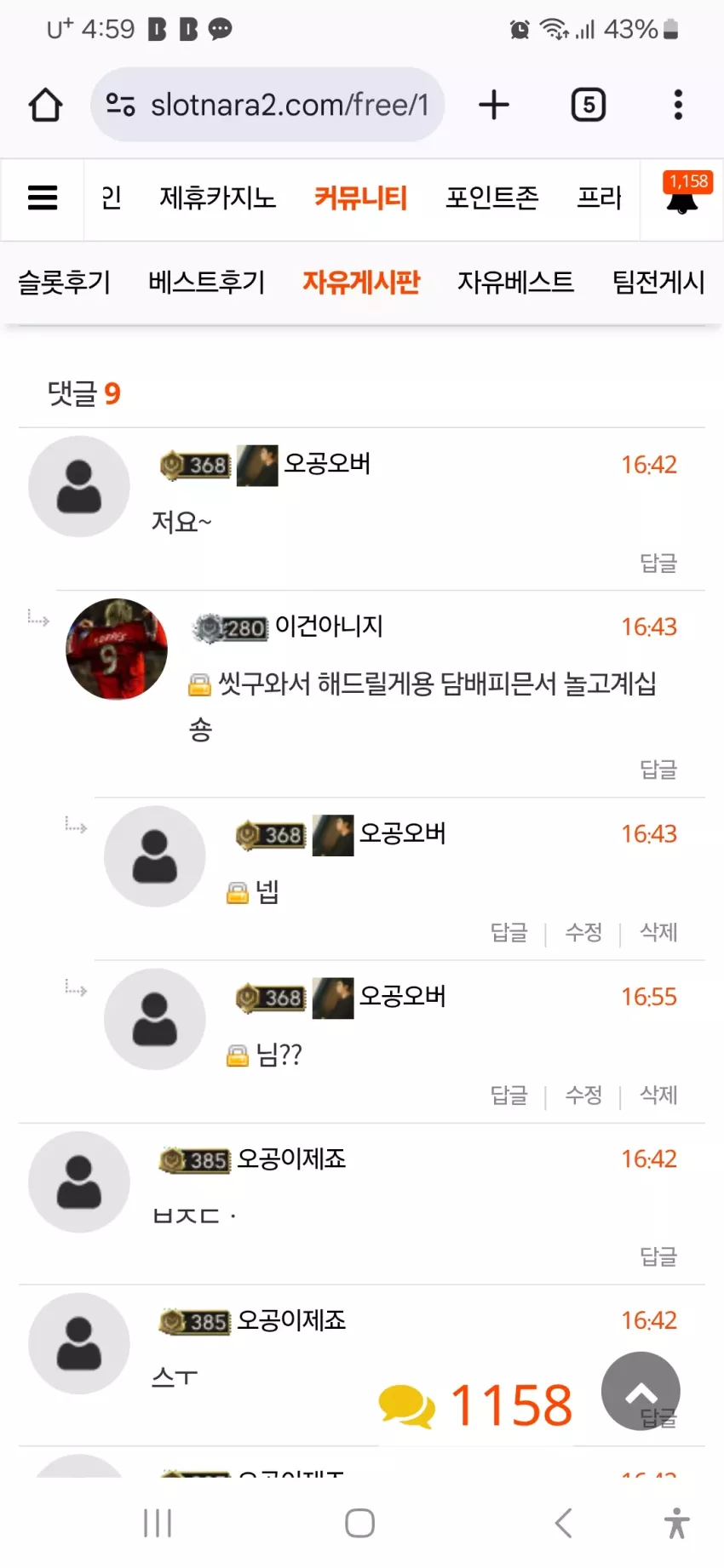
Task: Switch to the 포인트존 tab
Action: [492, 198]
